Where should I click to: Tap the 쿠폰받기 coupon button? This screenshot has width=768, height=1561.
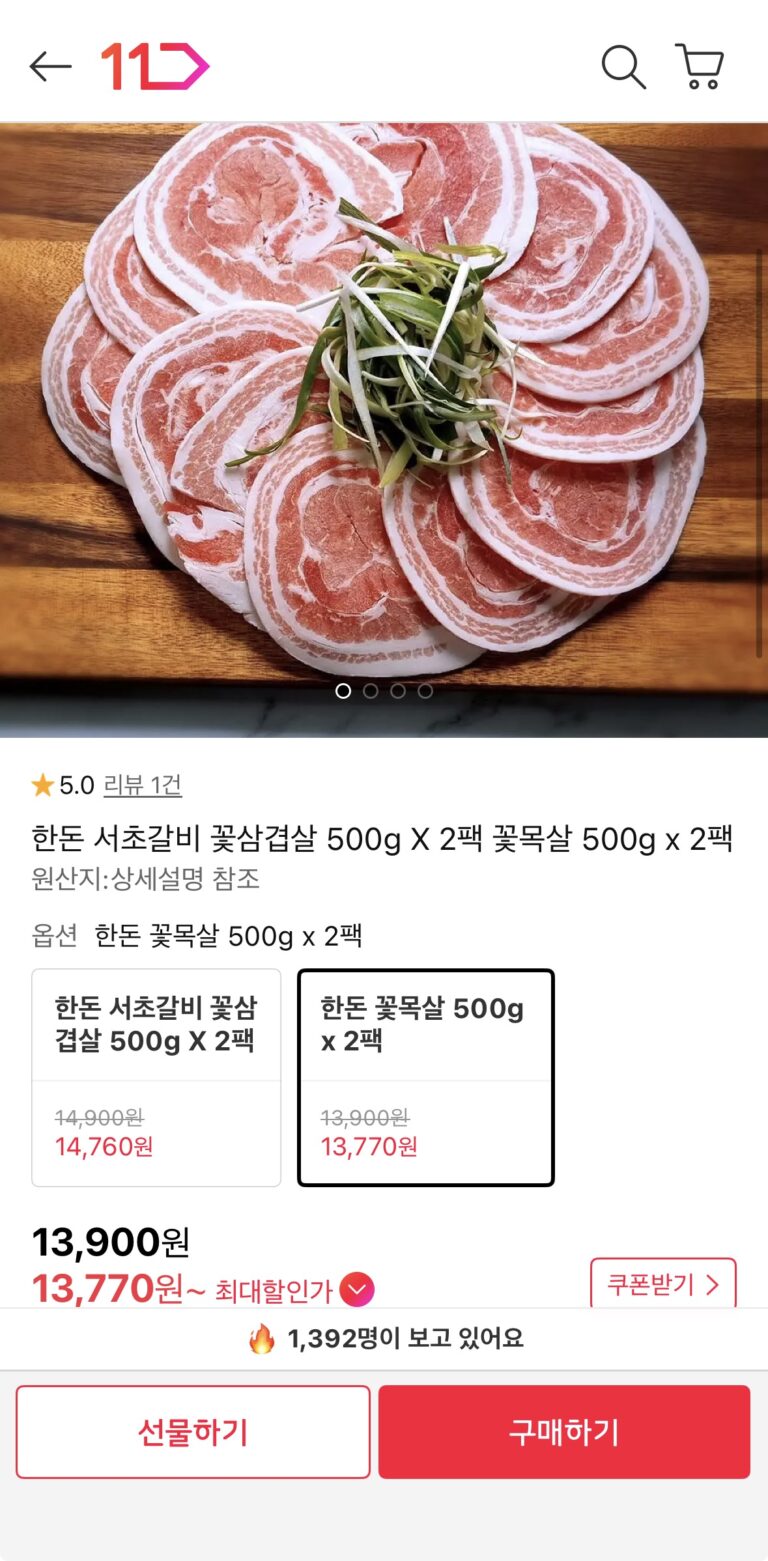[663, 1284]
